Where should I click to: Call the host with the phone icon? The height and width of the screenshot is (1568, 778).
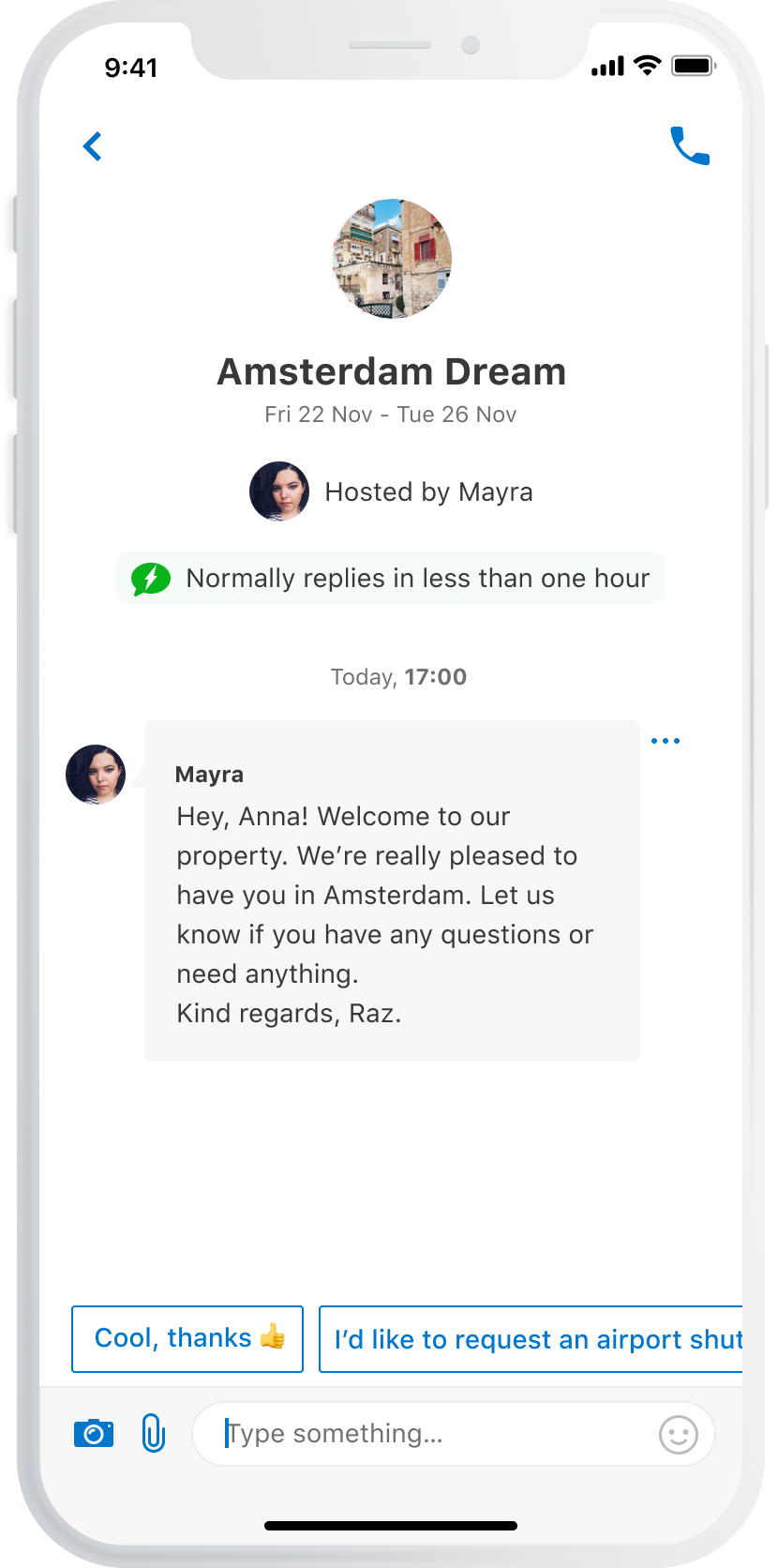pyautogui.click(x=689, y=146)
